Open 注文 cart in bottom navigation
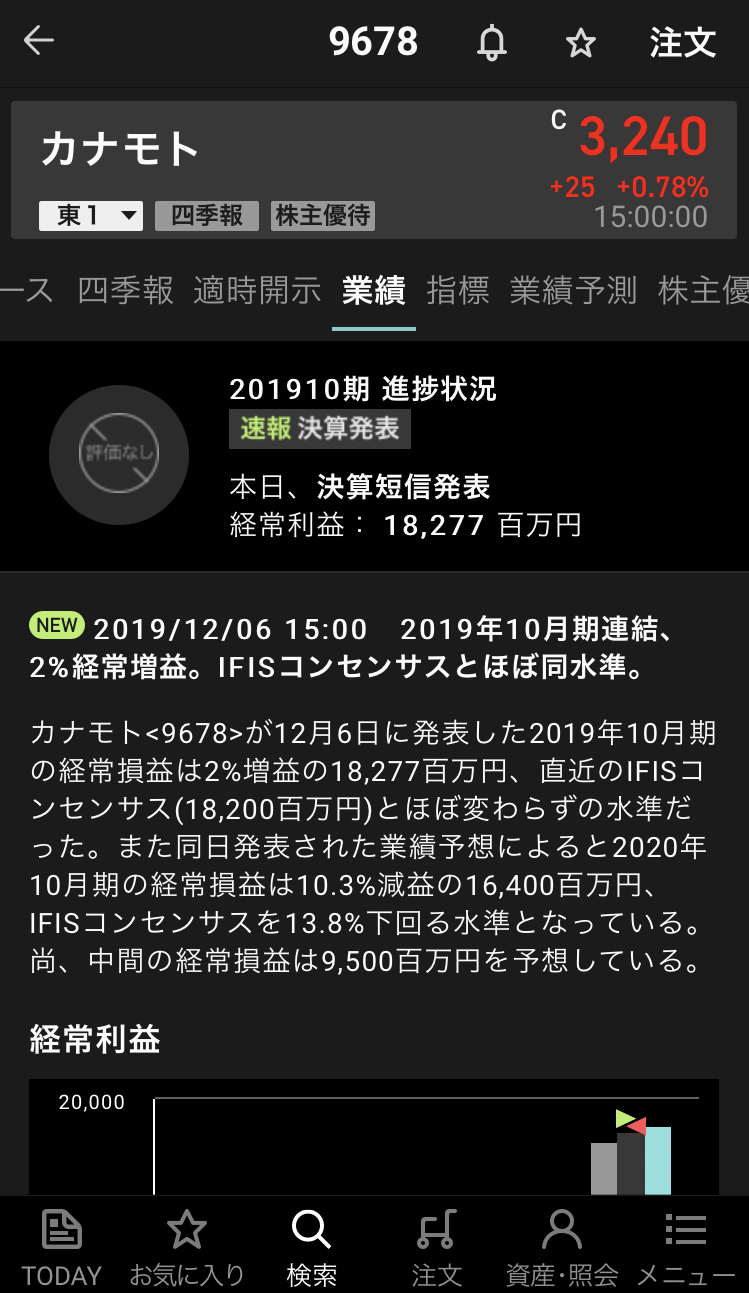Image resolution: width=749 pixels, height=1293 pixels. pos(436,1246)
